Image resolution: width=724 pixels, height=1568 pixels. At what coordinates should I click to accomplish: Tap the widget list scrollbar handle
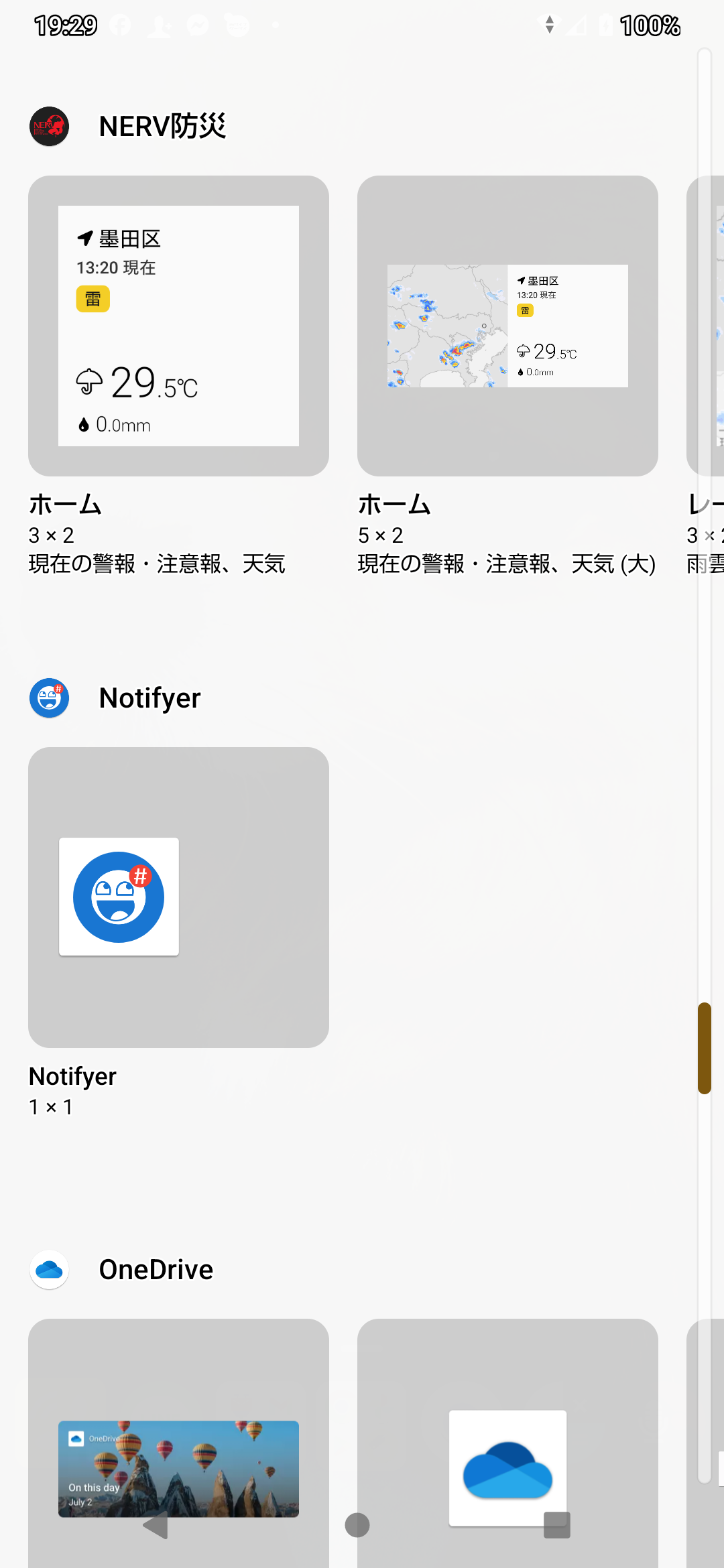[704, 1048]
